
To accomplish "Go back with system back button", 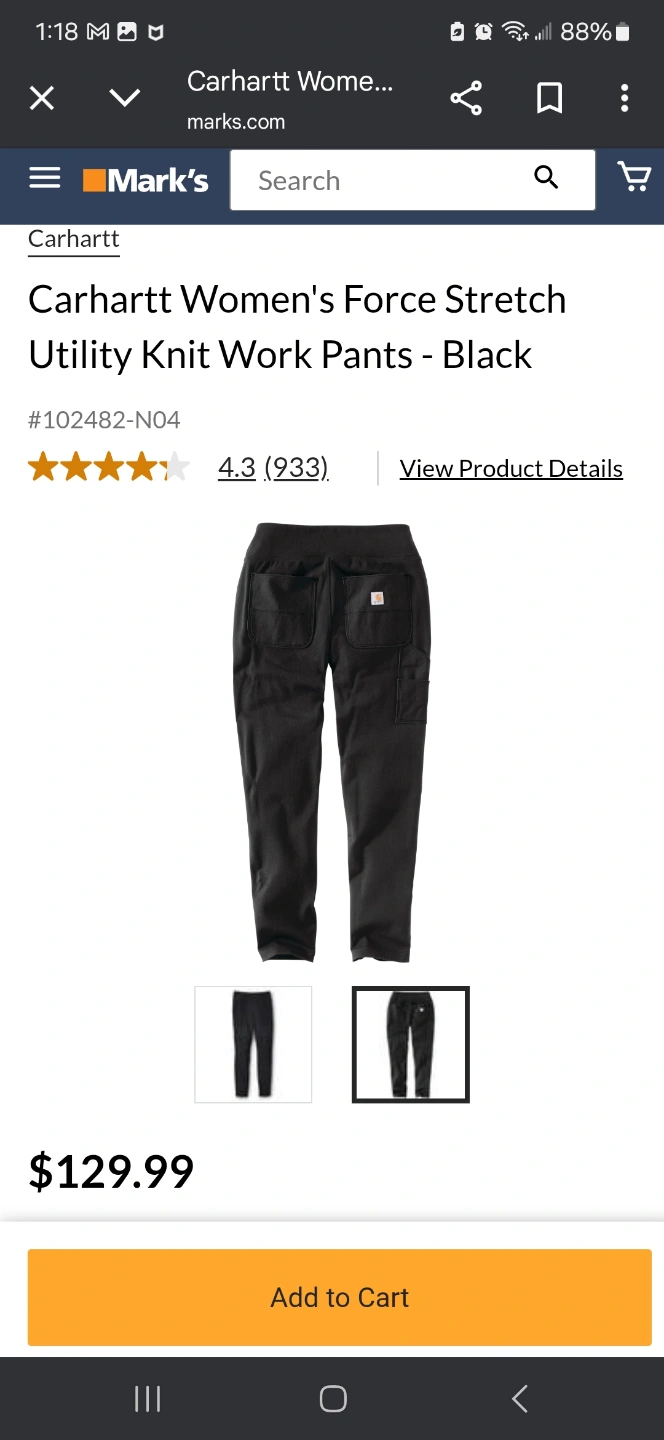I will [519, 1398].
